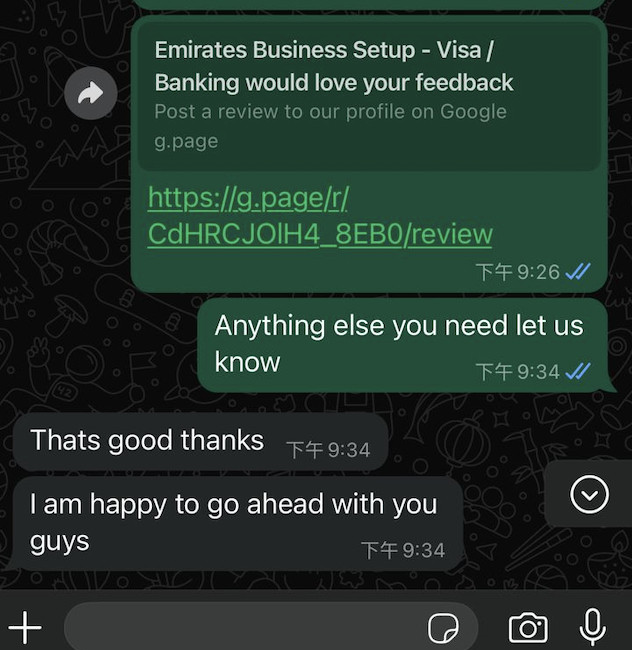Tap the microphone to record a voice message

click(593, 627)
